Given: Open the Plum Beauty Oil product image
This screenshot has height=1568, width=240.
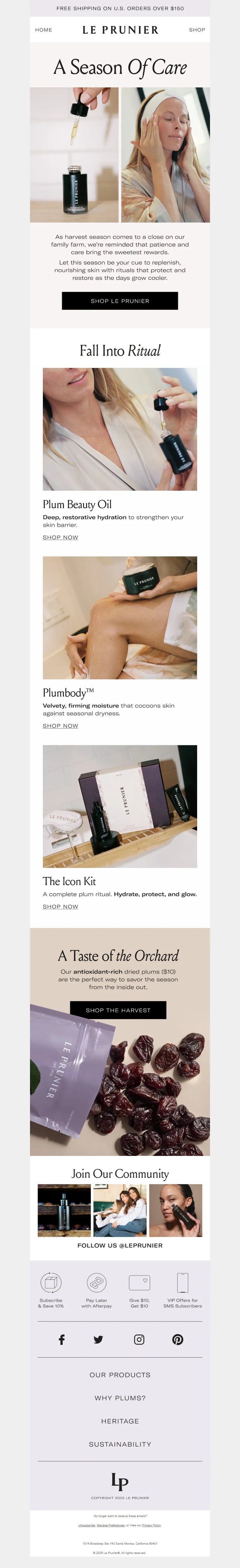Looking at the screenshot, I should coord(120,429).
